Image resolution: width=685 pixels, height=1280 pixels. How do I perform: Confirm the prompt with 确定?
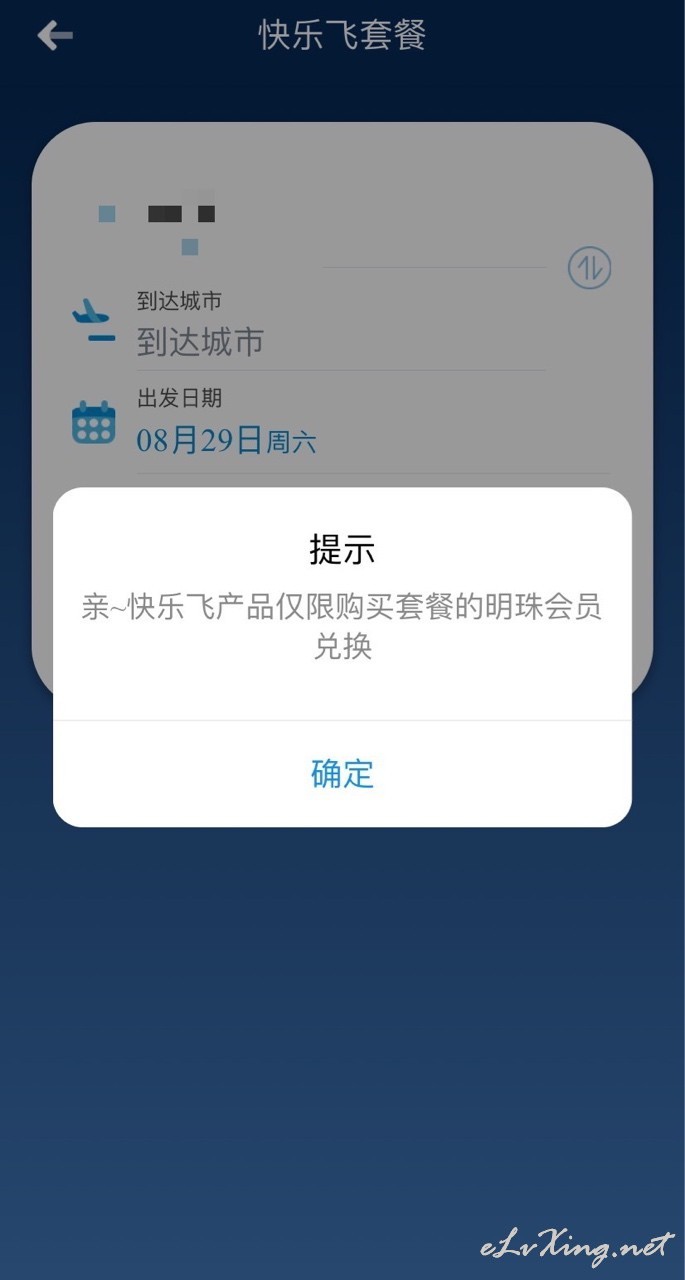(342, 773)
